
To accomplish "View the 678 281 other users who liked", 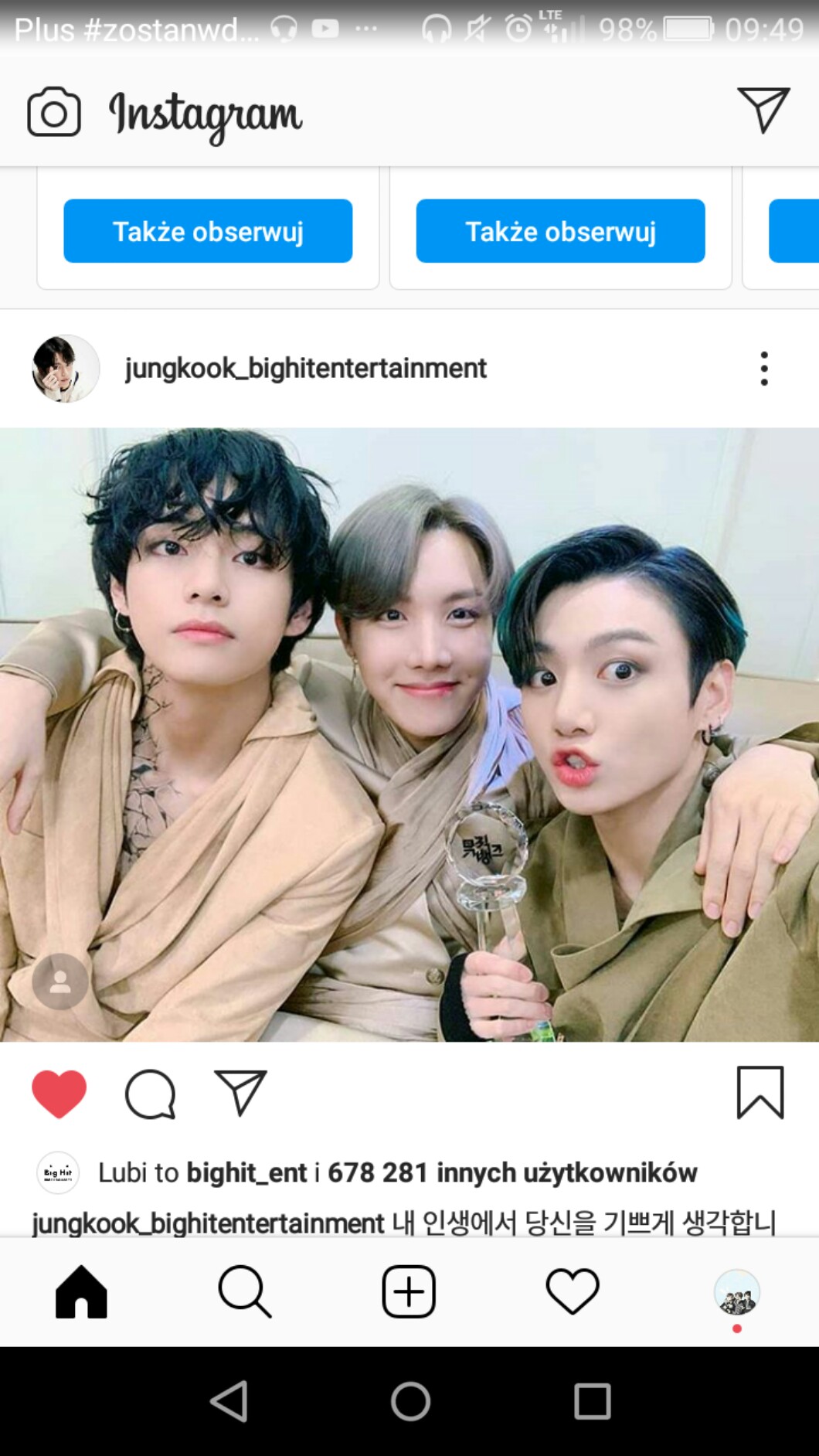I will [511, 1172].
